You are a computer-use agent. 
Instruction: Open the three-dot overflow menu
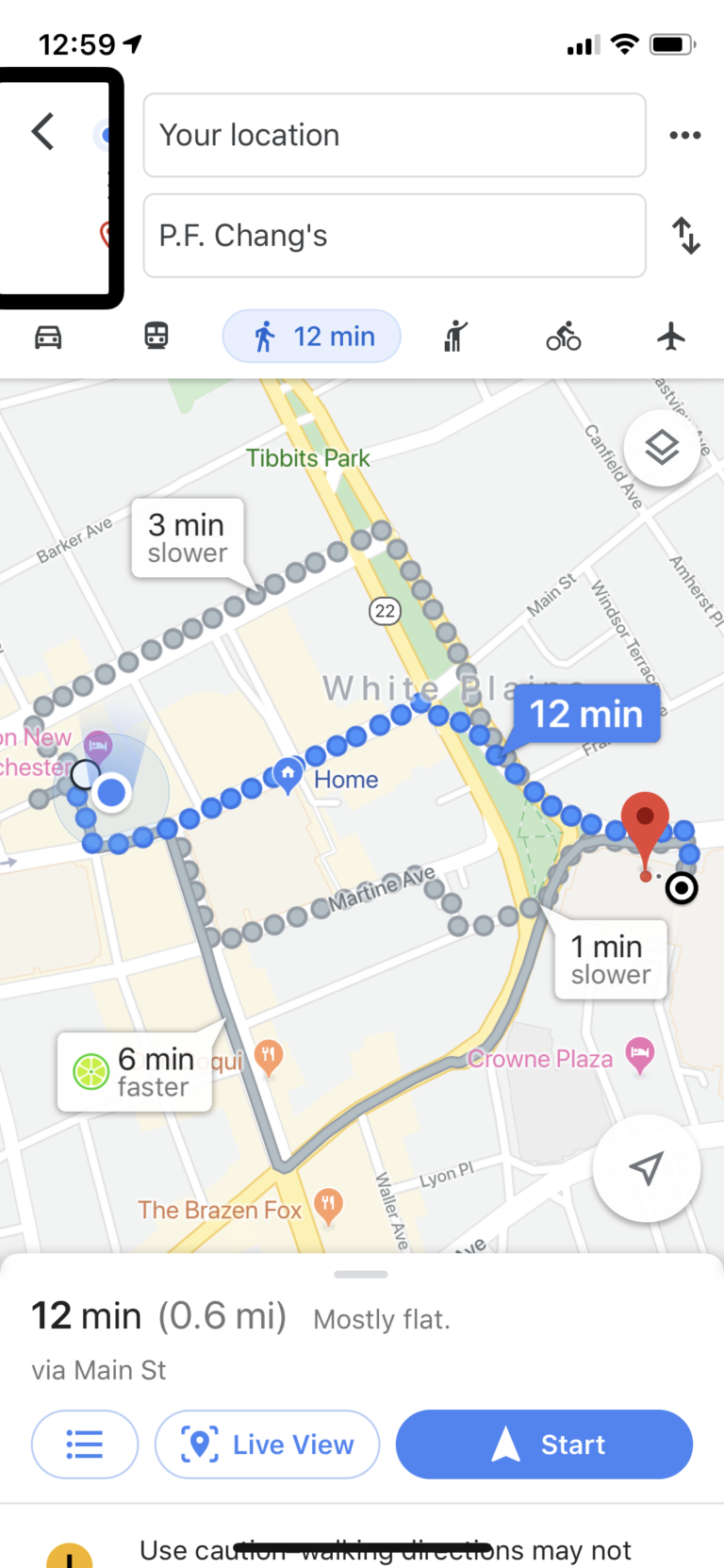coord(684,135)
